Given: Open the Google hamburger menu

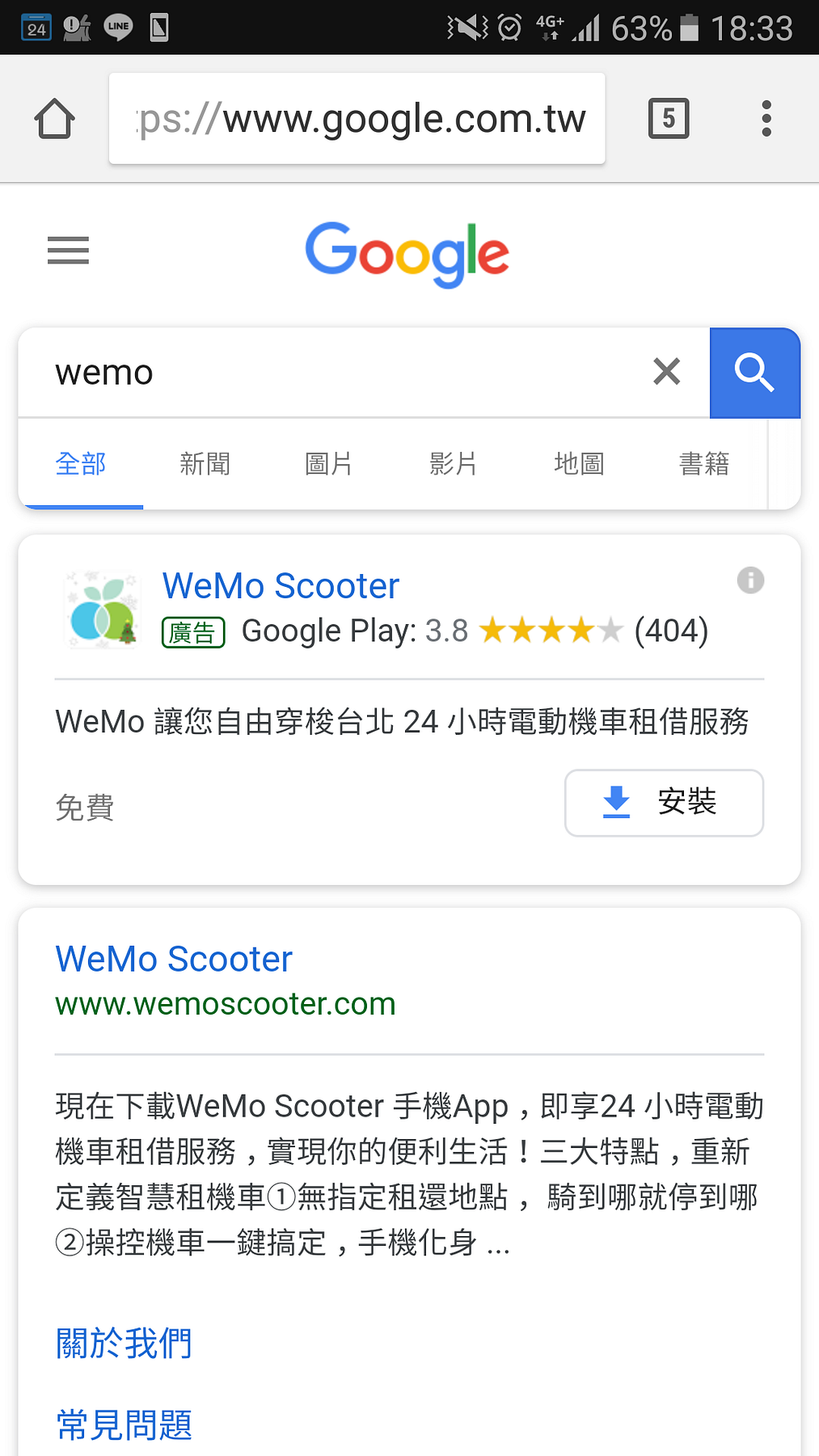Looking at the screenshot, I should pyautogui.click(x=69, y=251).
